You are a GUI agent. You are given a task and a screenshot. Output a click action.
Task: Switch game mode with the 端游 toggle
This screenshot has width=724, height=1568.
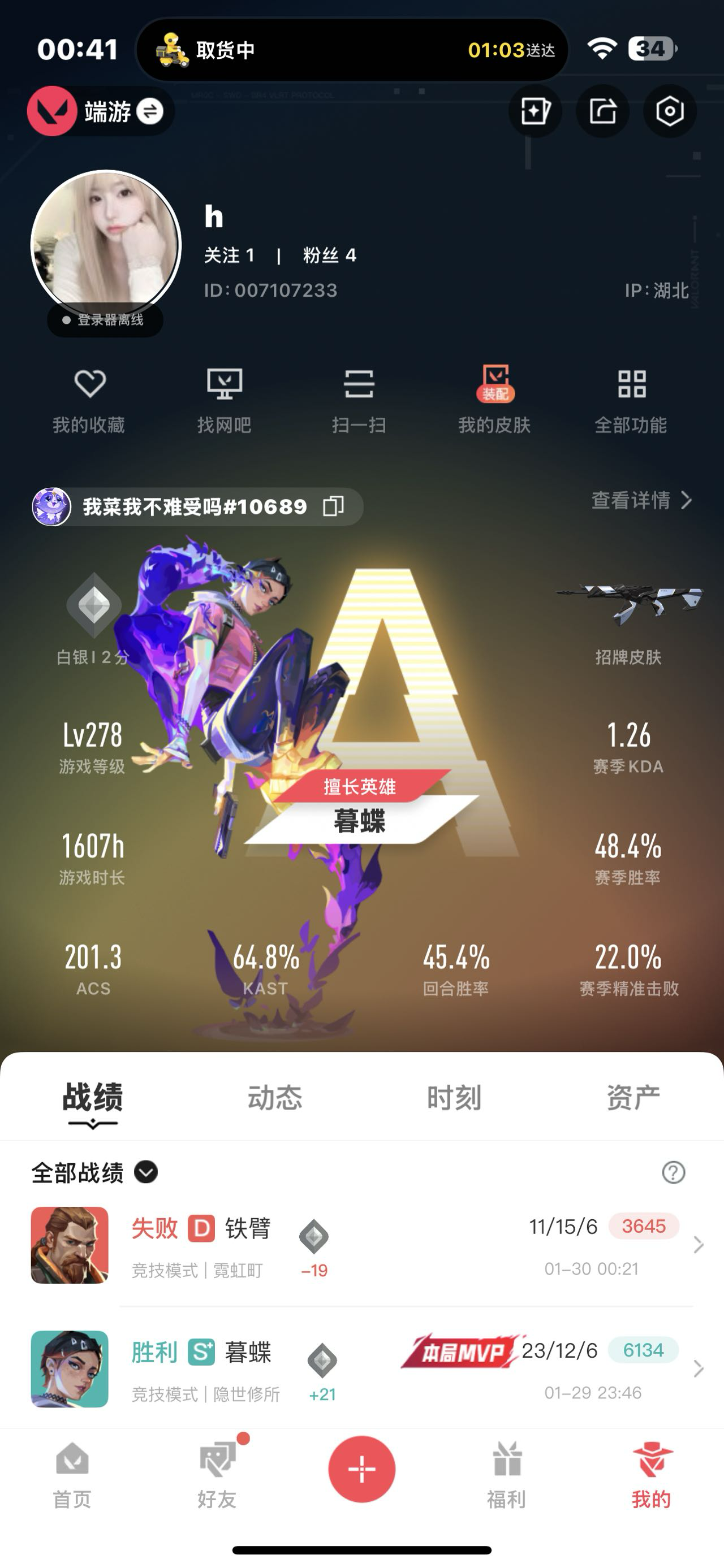(149, 111)
